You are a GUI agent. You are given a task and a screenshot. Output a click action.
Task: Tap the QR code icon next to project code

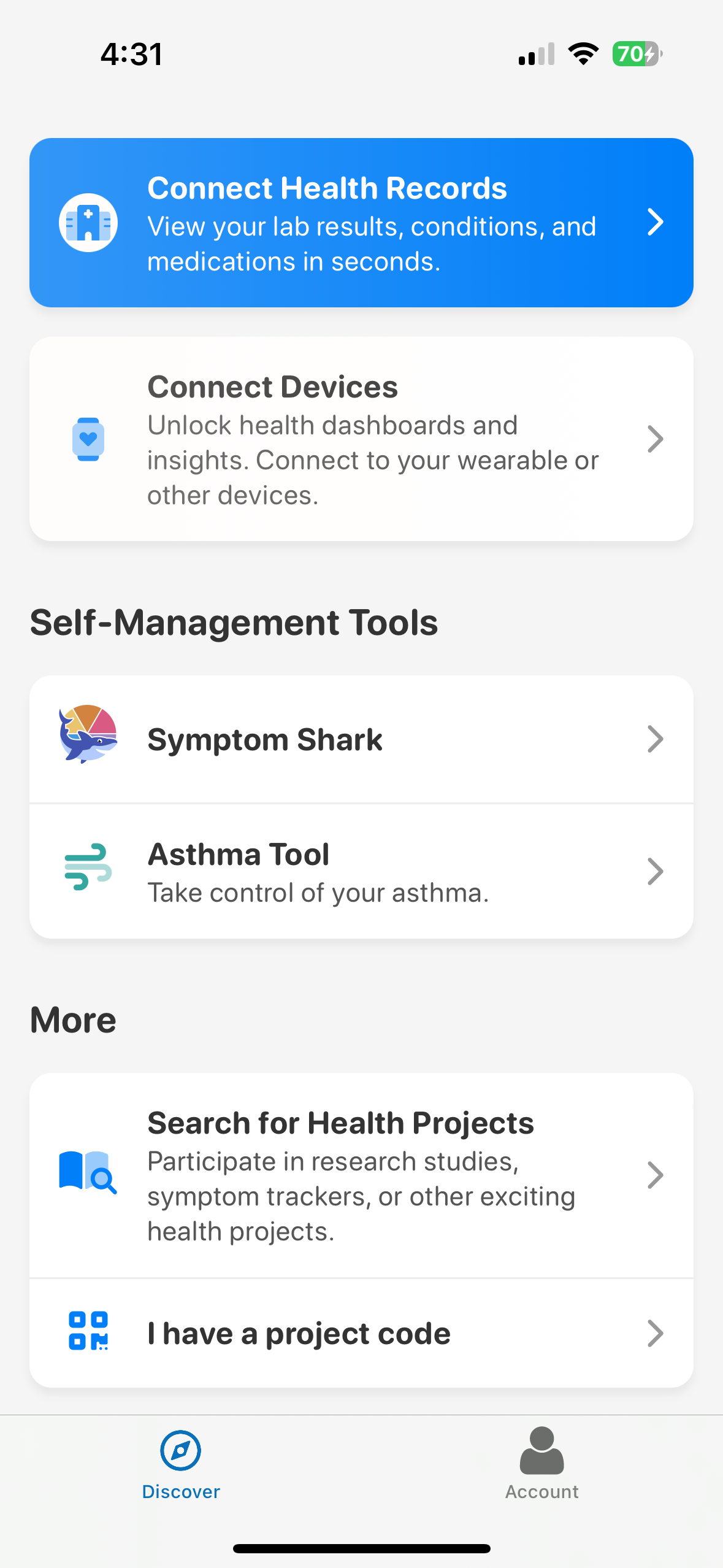(88, 1332)
